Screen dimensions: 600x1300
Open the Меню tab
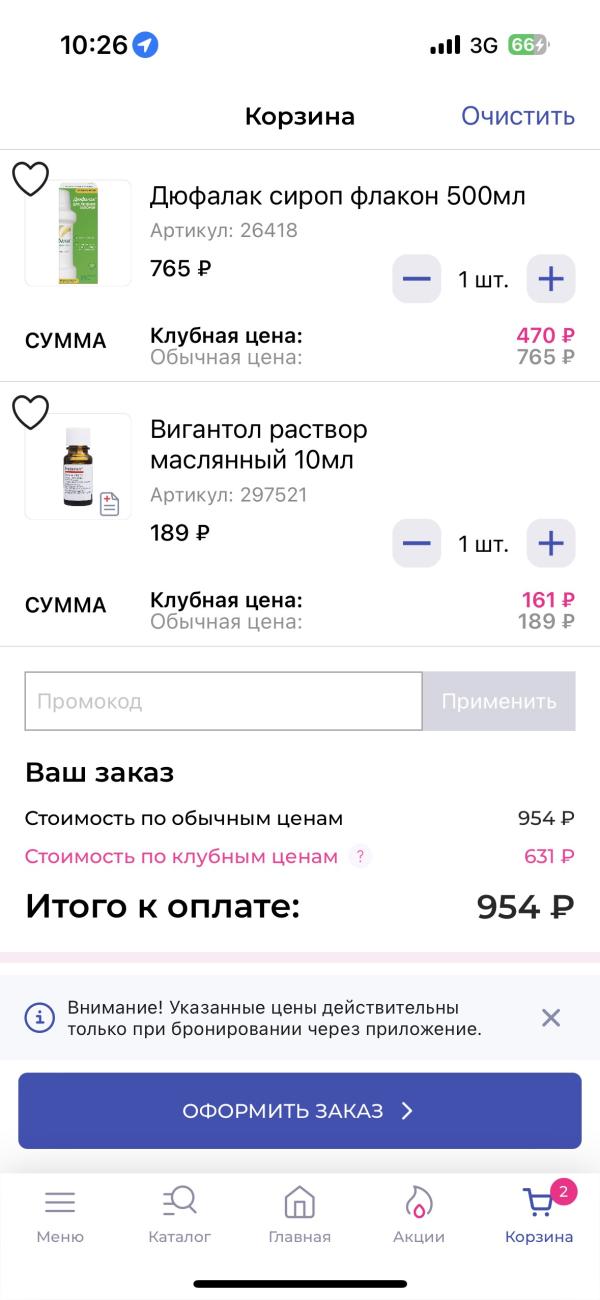tap(60, 1214)
